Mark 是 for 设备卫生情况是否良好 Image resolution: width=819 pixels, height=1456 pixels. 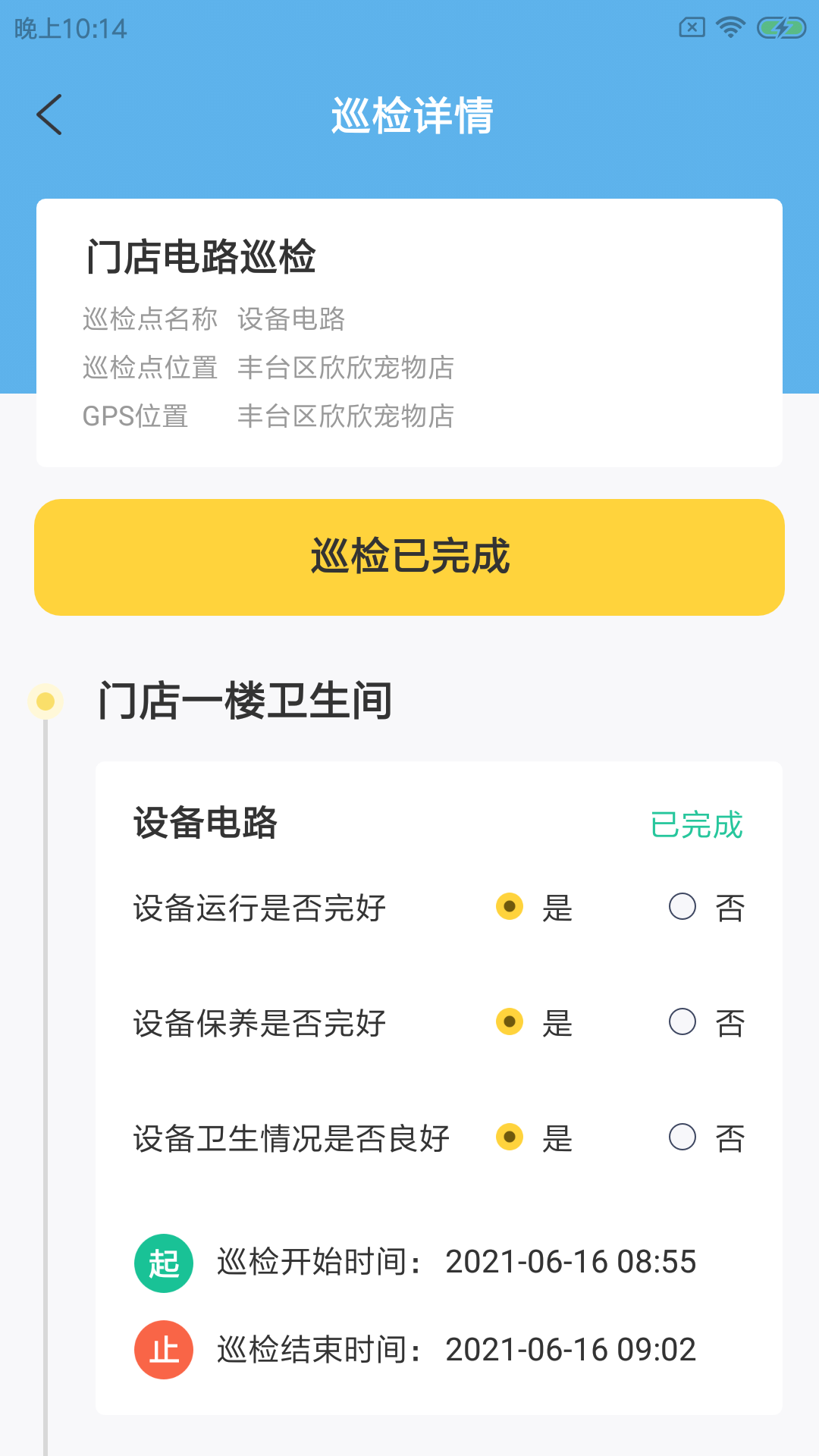510,1137
